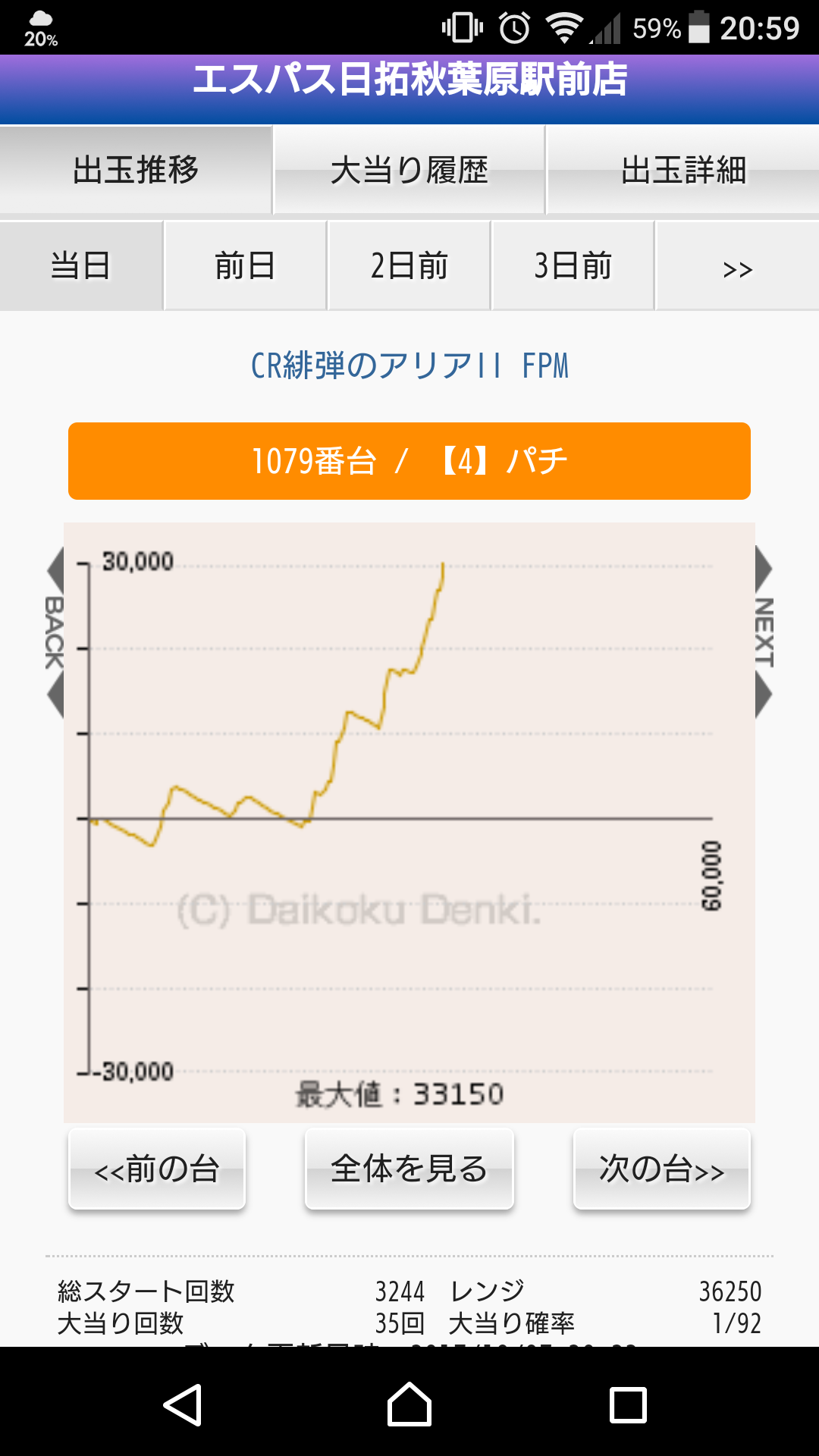819x1456 pixels.
Task: Tap the NEXT arrow beside the graph
Action: [x=764, y=632]
